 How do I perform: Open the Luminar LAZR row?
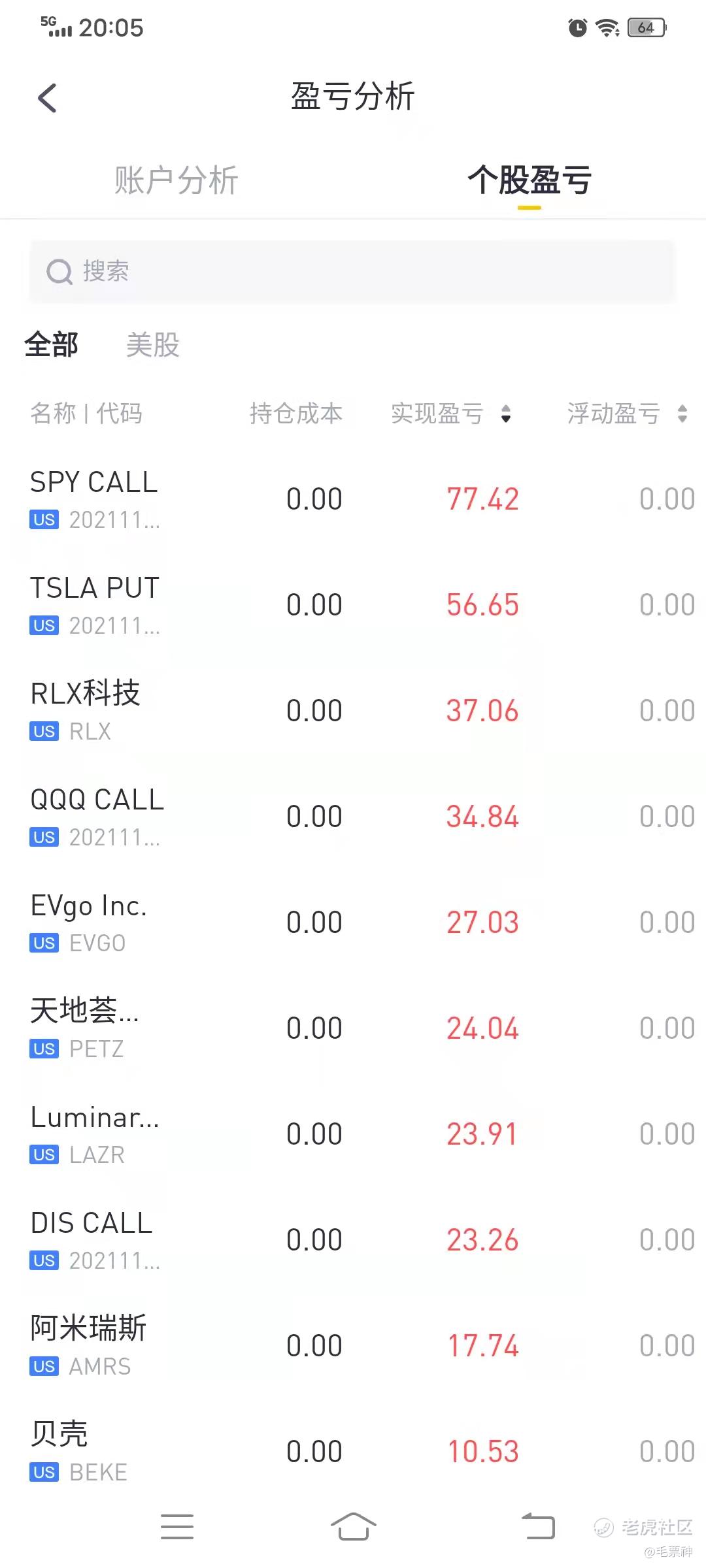(353, 1135)
